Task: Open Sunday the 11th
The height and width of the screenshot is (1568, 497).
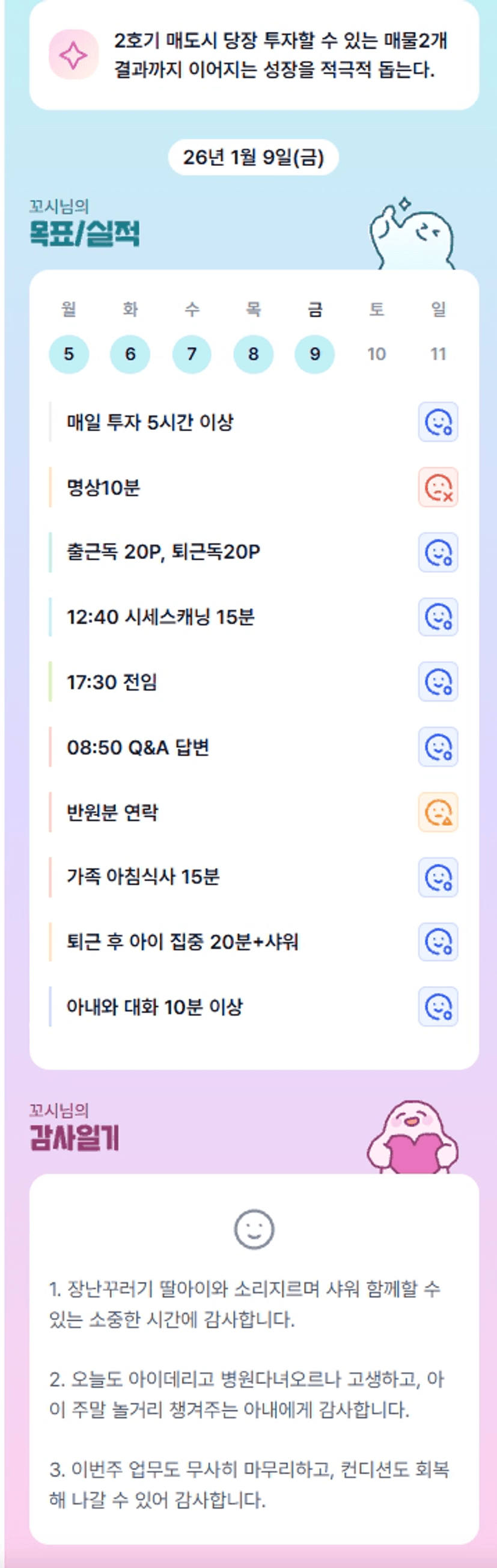Action: coord(438,354)
